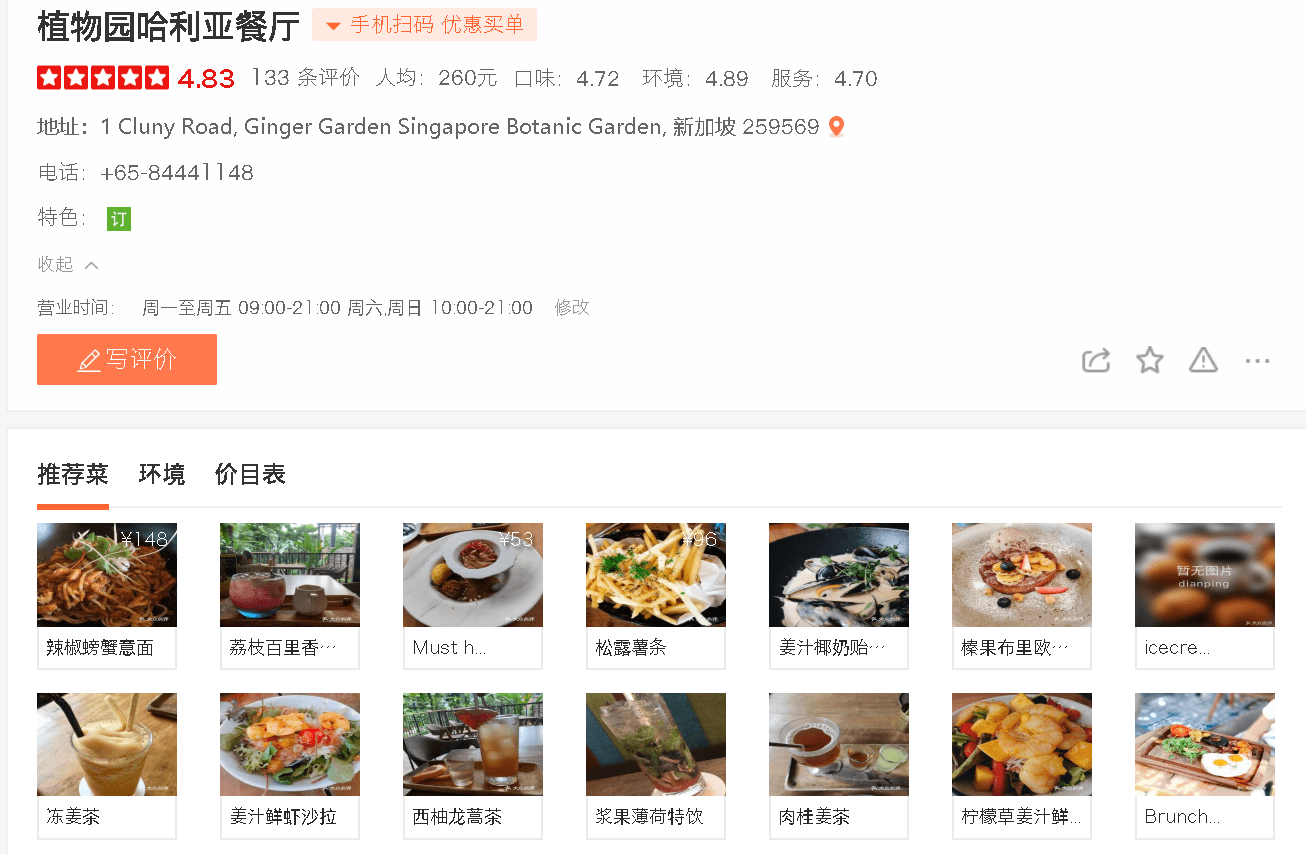The height and width of the screenshot is (854, 1306).
Task: Switch to 环境 tab
Action: coord(162,474)
